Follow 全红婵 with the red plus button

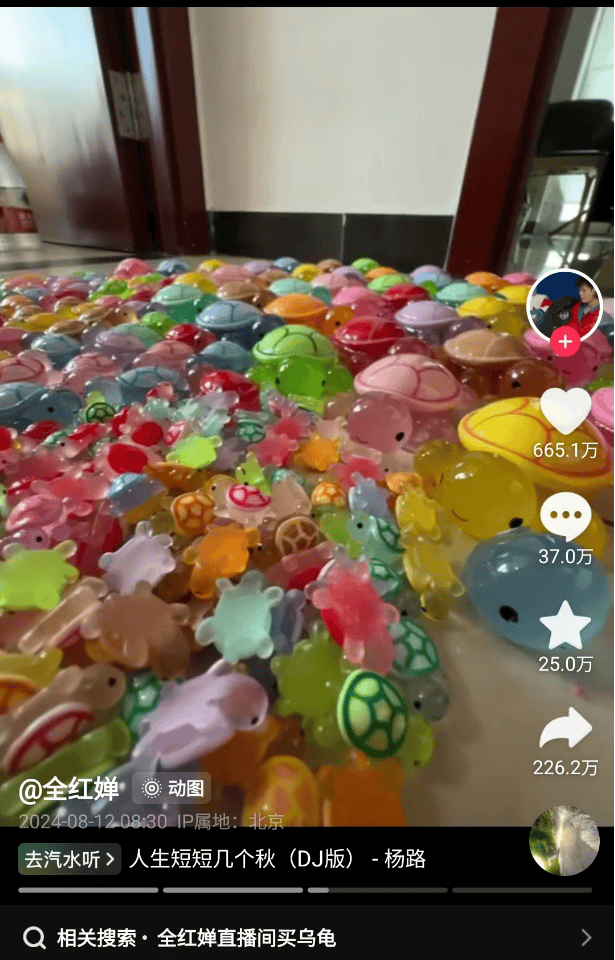[x=565, y=342]
